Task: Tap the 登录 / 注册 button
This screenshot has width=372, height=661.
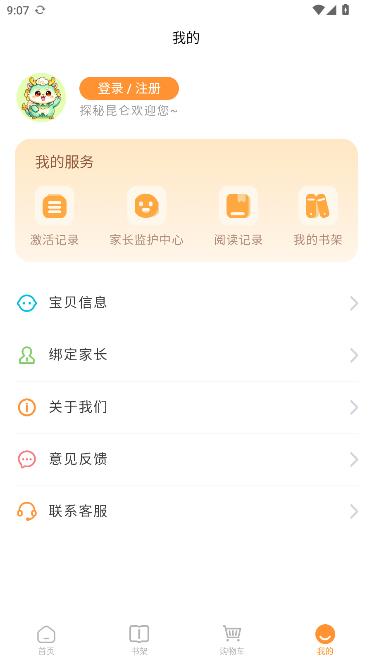Action: (129, 89)
